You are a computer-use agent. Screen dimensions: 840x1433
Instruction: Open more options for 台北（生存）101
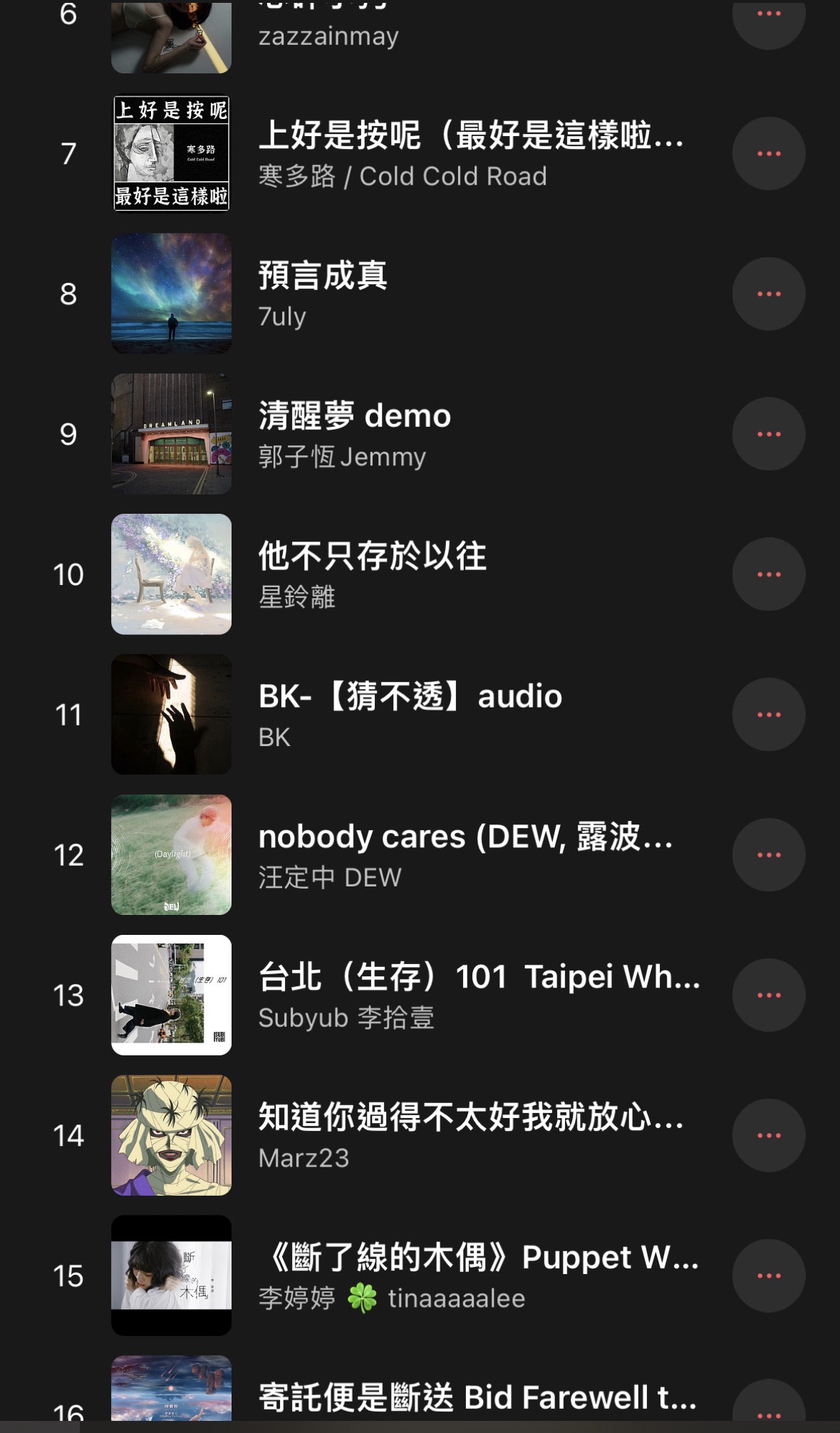768,995
